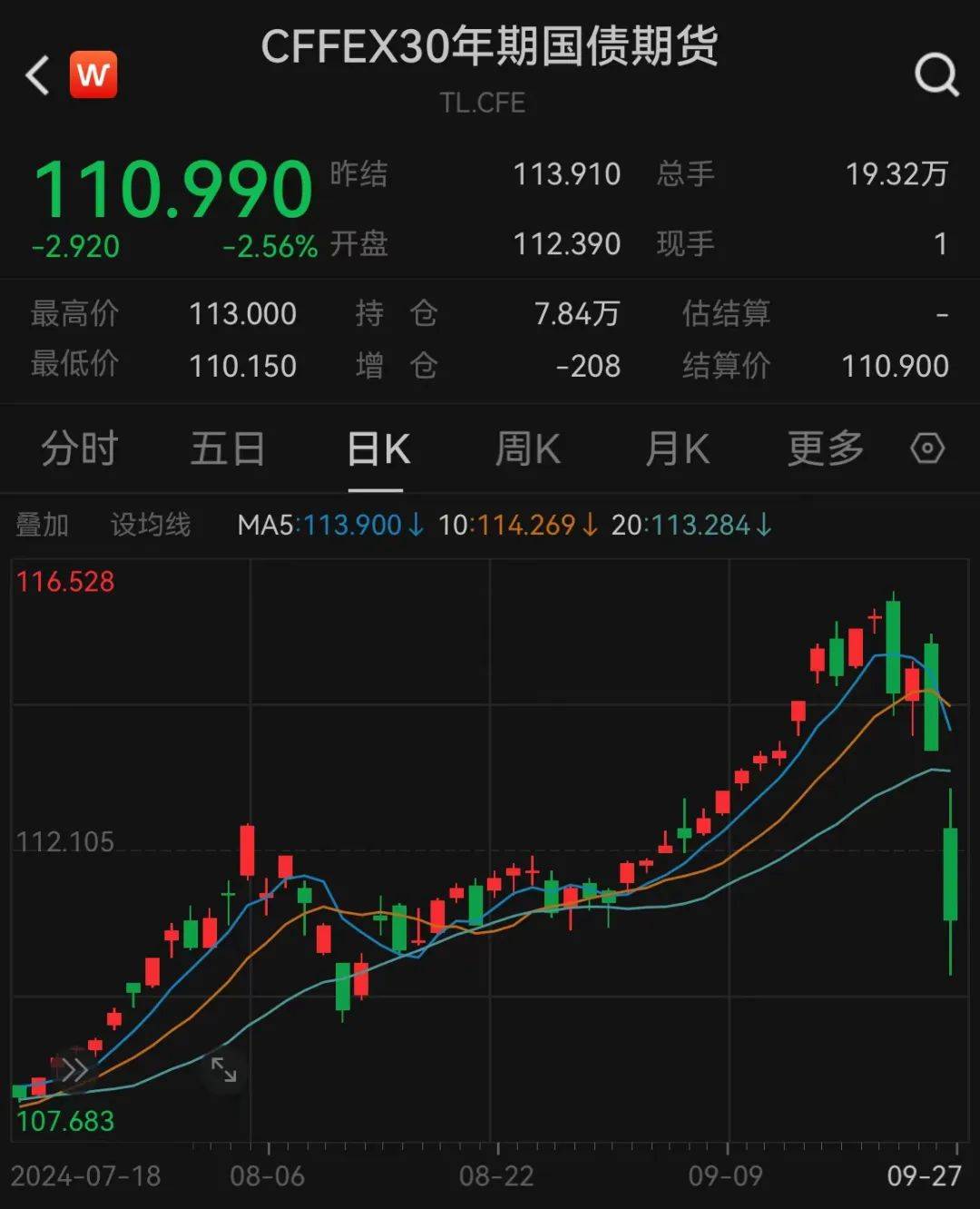Tap the back arrow to return
Screen dimensions: 980x1209
click(36, 73)
